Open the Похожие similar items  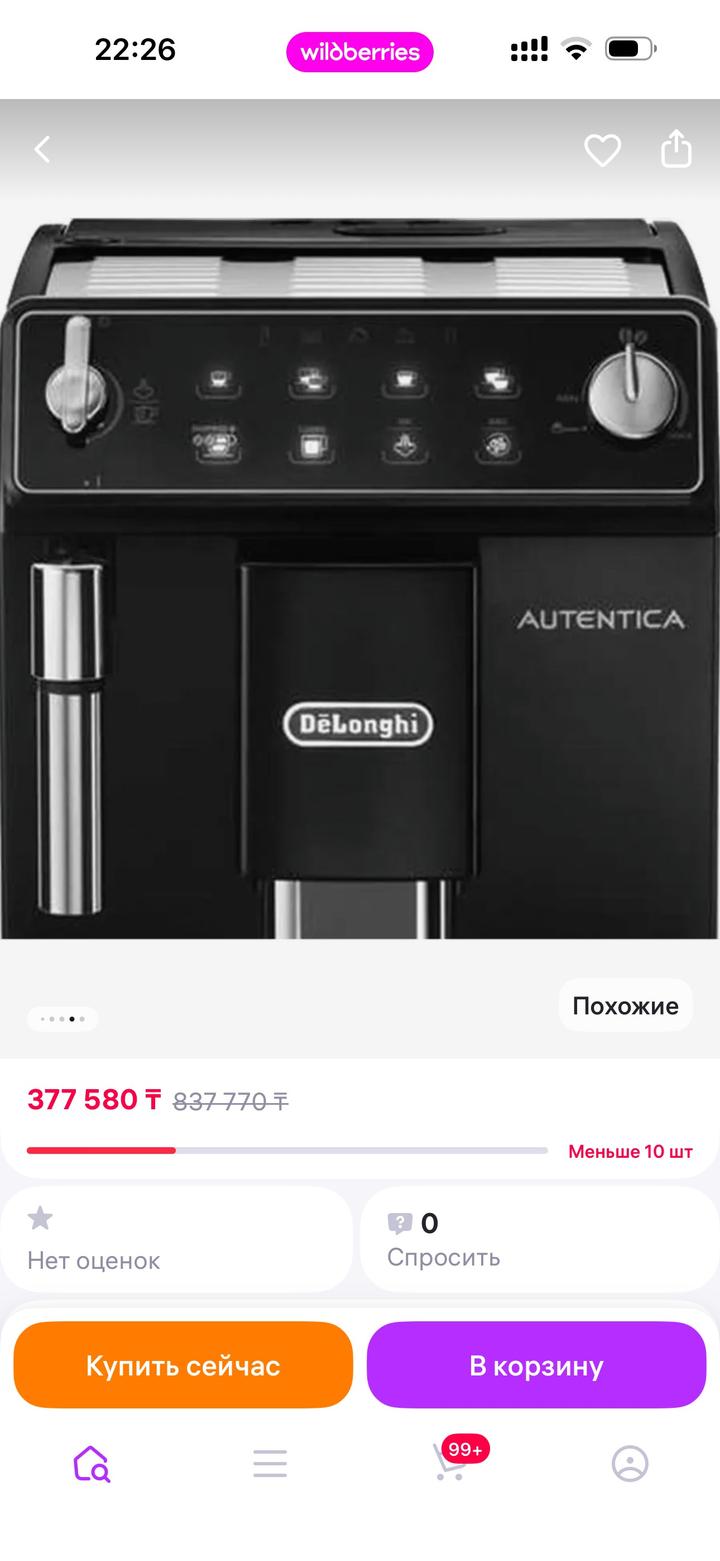click(625, 1006)
